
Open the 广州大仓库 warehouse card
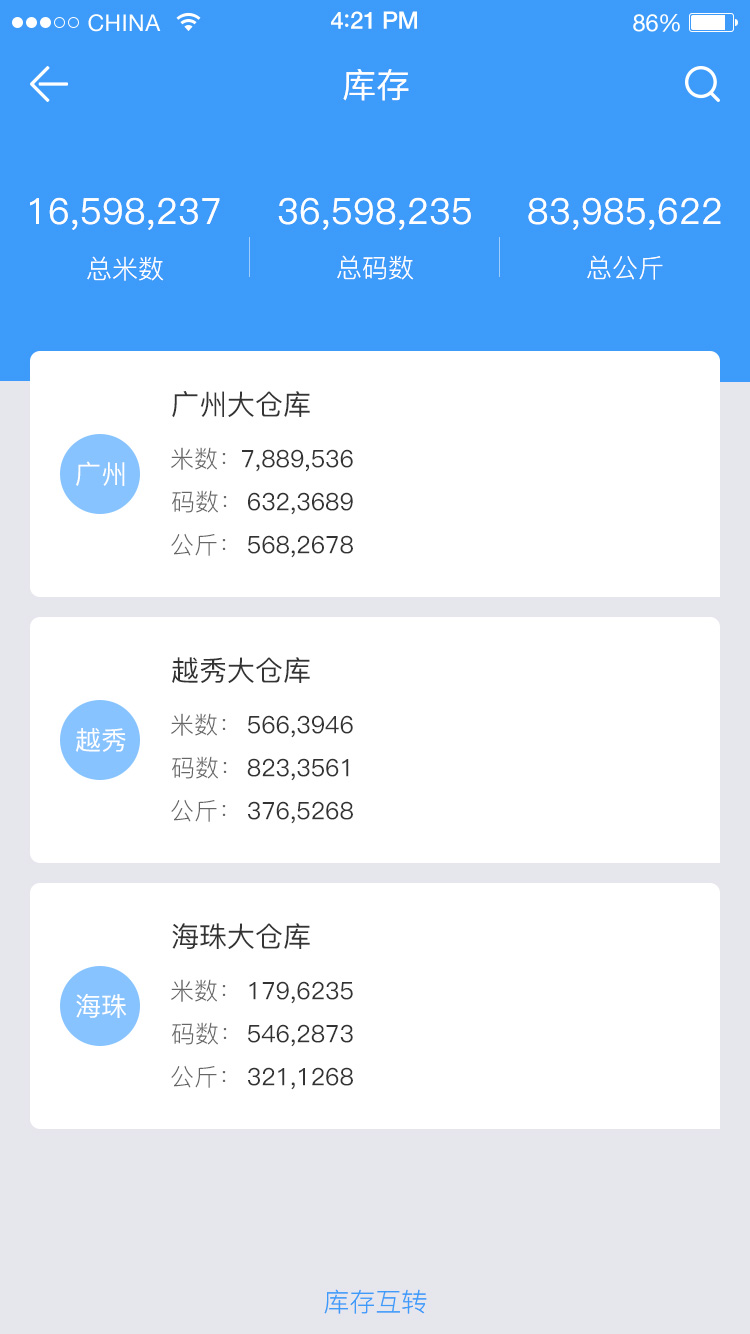(x=375, y=474)
